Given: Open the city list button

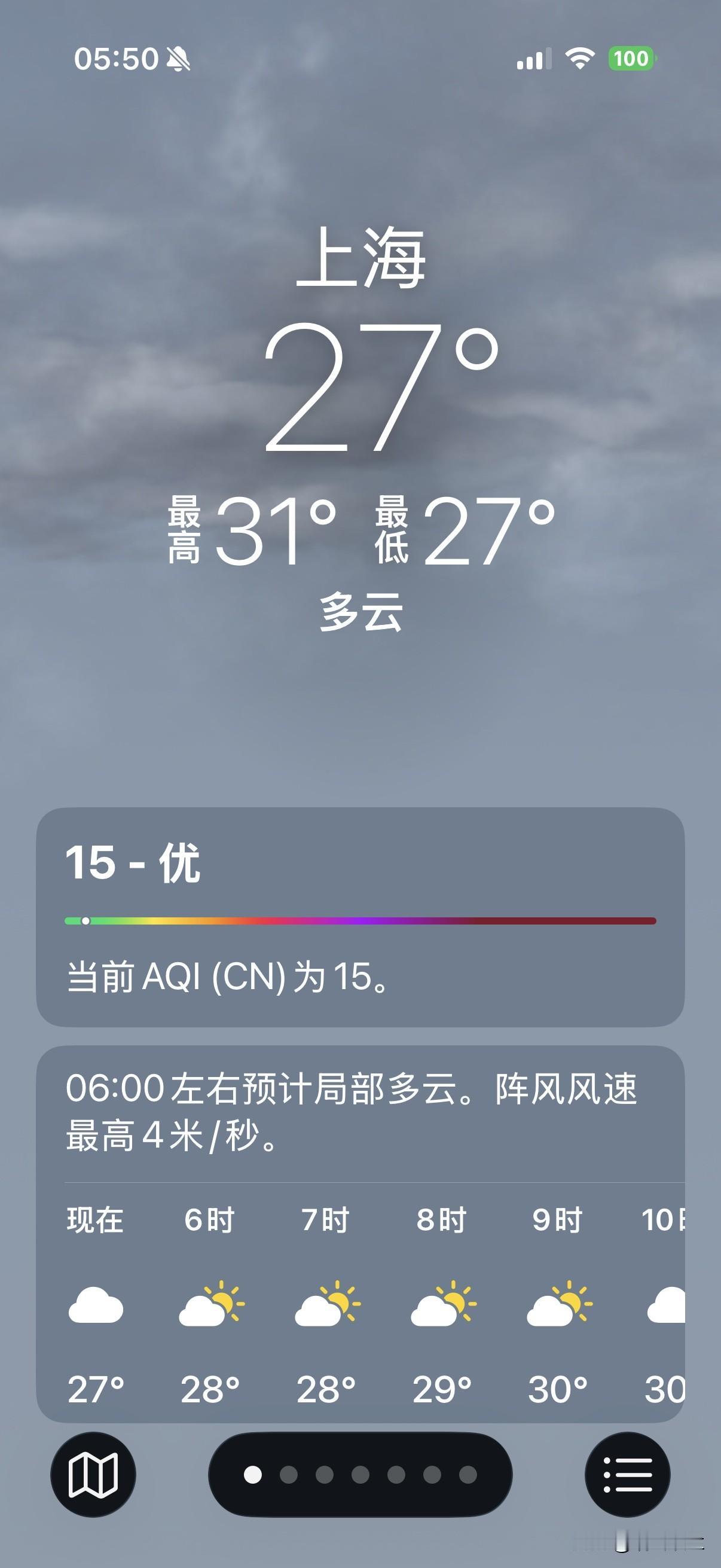Looking at the screenshot, I should coord(627,1474).
